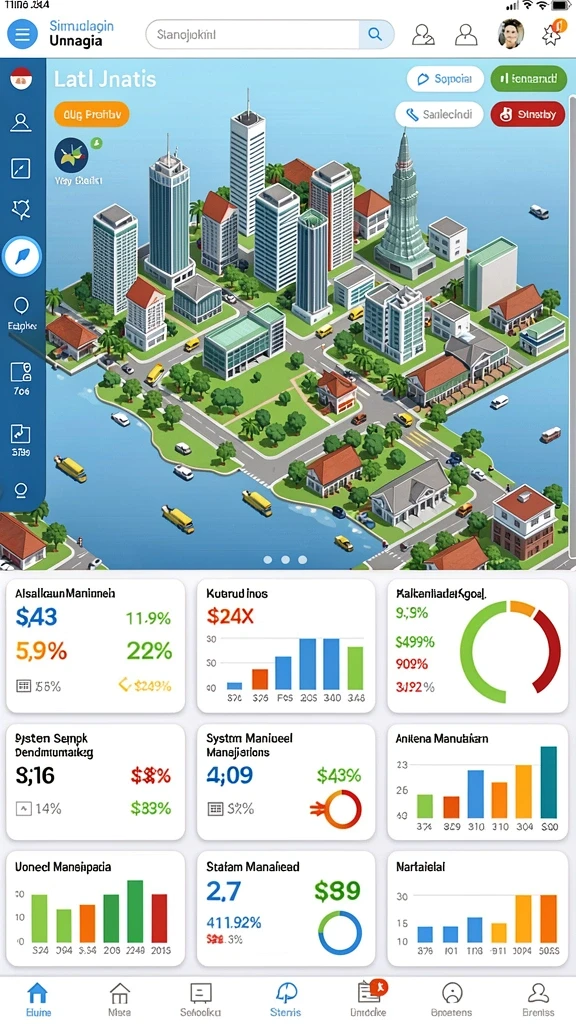Tap the green button at top right of map
The height and width of the screenshot is (1024, 576).
click(528, 79)
